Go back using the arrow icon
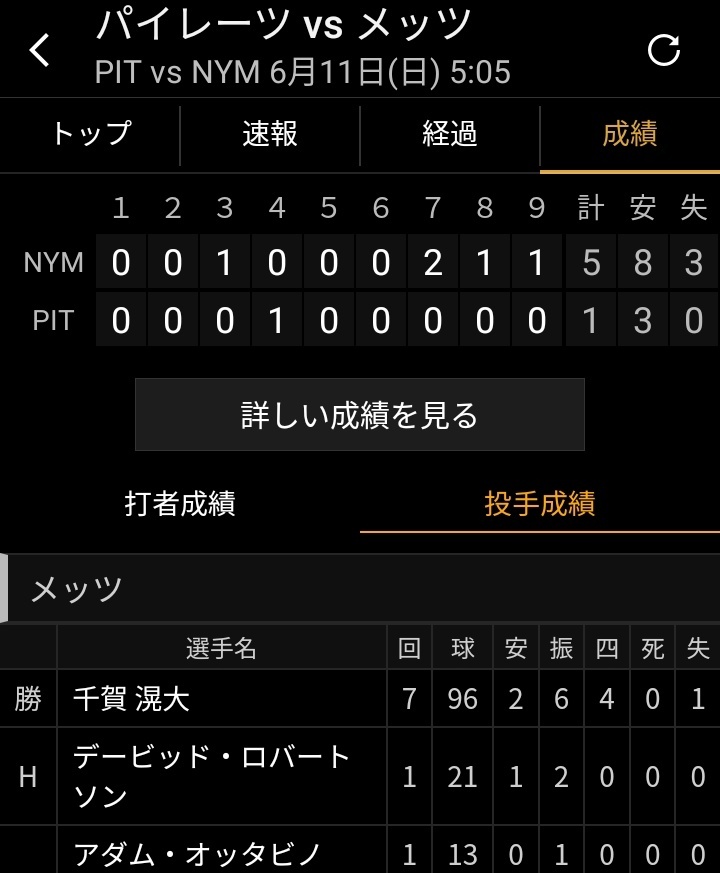 click(x=40, y=50)
